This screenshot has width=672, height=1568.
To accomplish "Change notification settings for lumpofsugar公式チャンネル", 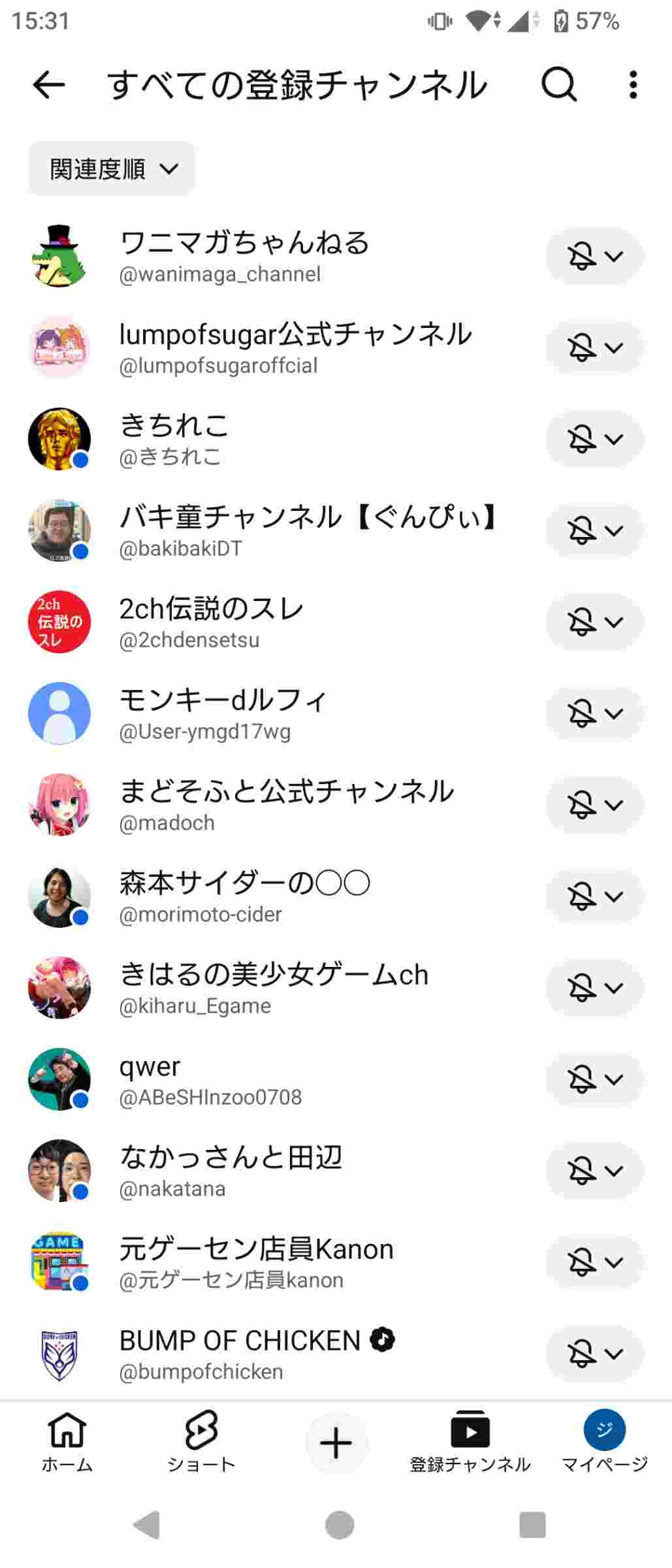I will [x=594, y=348].
